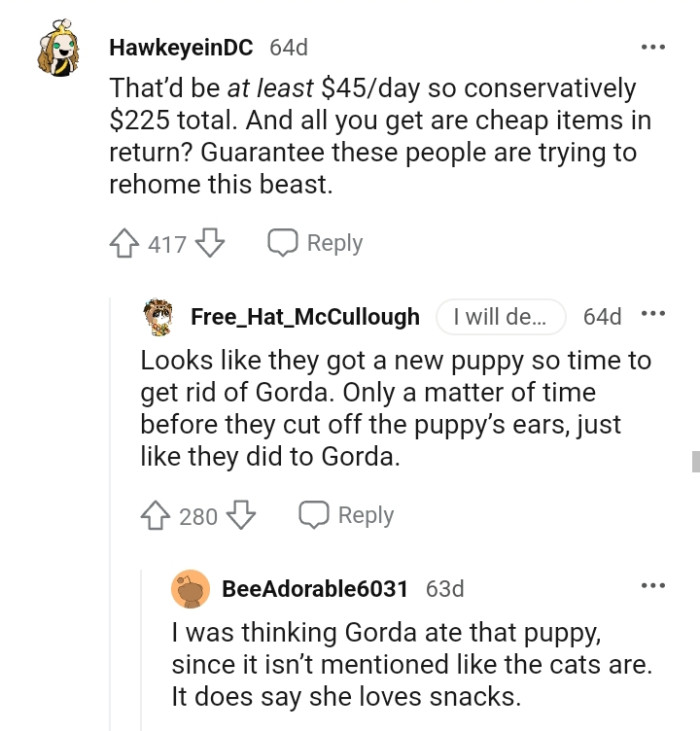This screenshot has height=731, width=700.
Task: Tap the 'I will de...' user flair
Action: (500, 316)
